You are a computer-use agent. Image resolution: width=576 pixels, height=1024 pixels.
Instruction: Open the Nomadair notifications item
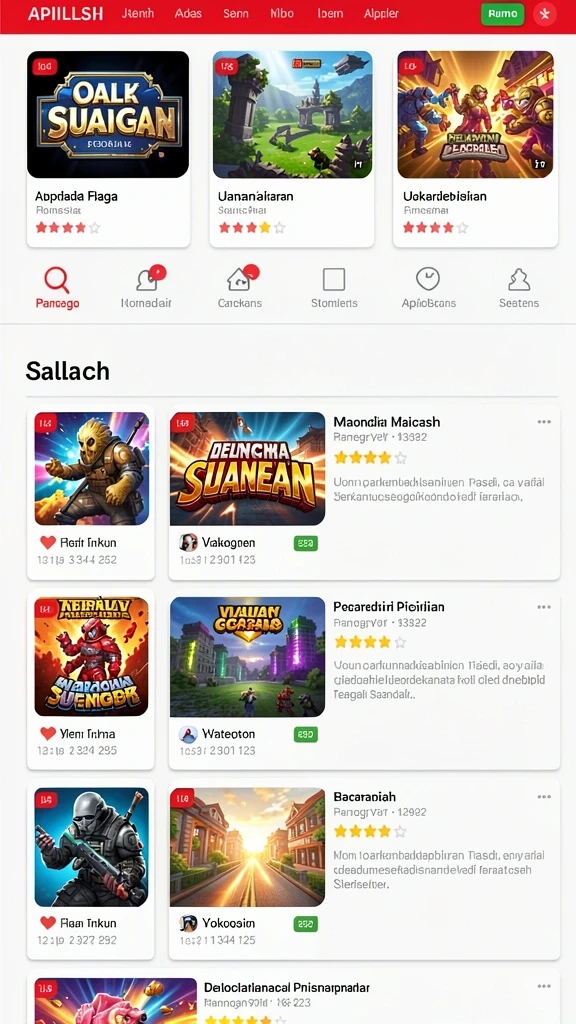(146, 288)
